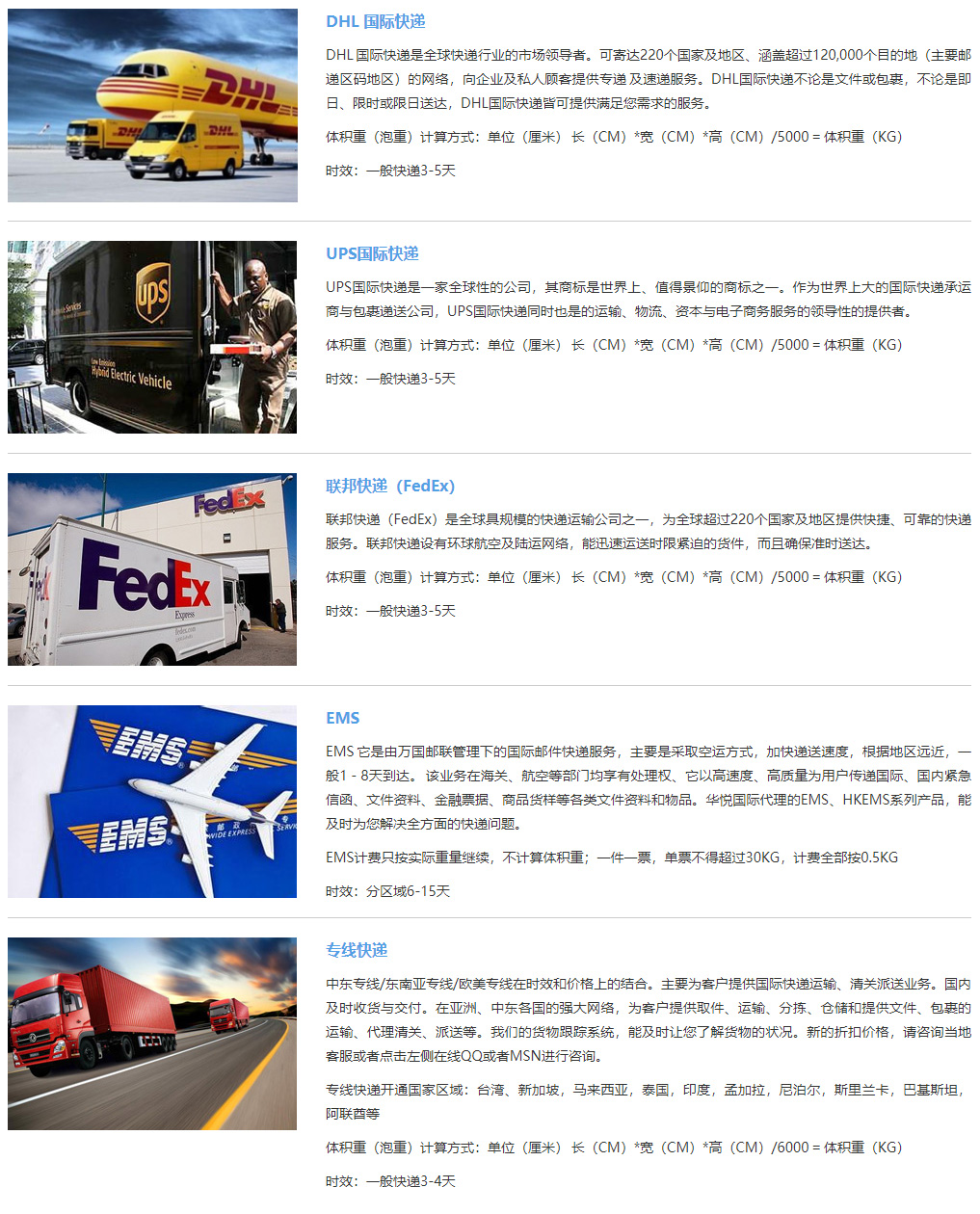This screenshot has width=980, height=1214.
Task: Open the DHL 国际快递 title link
Action: click(x=375, y=21)
